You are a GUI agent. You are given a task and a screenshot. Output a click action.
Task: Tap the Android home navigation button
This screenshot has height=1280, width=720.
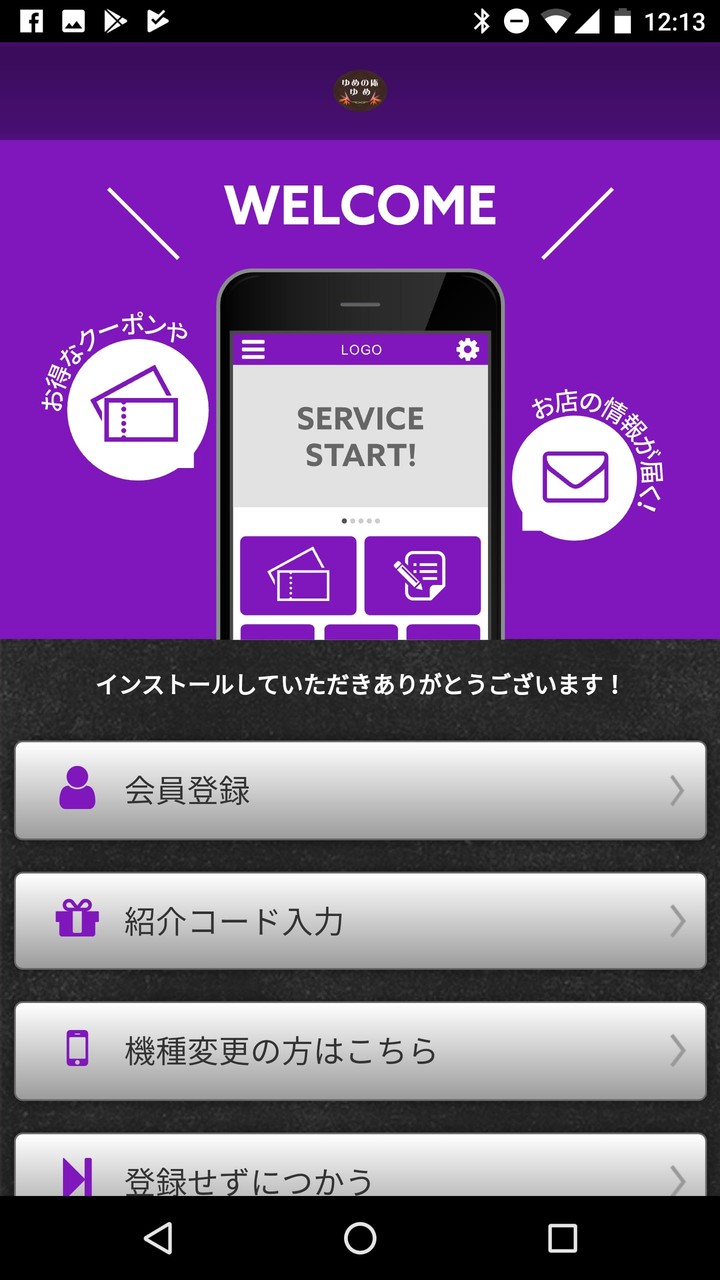360,1240
